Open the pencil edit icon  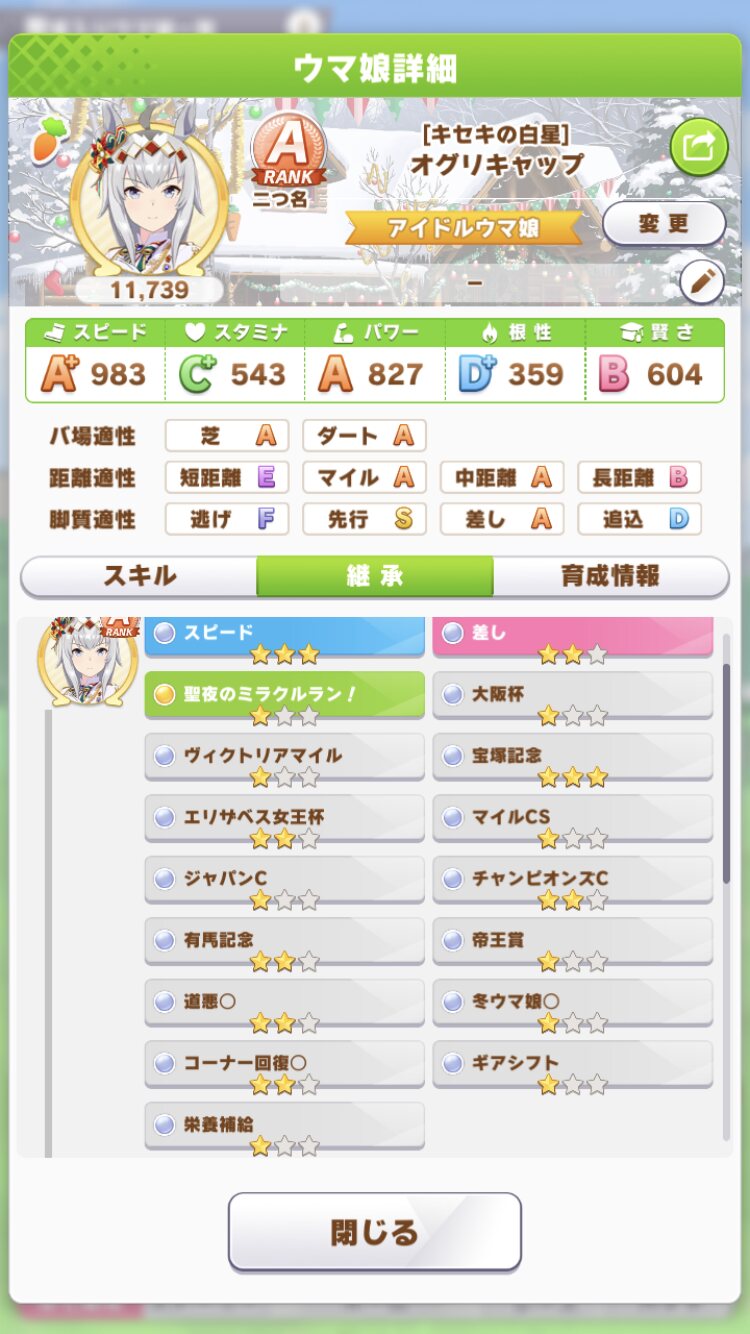(x=702, y=282)
